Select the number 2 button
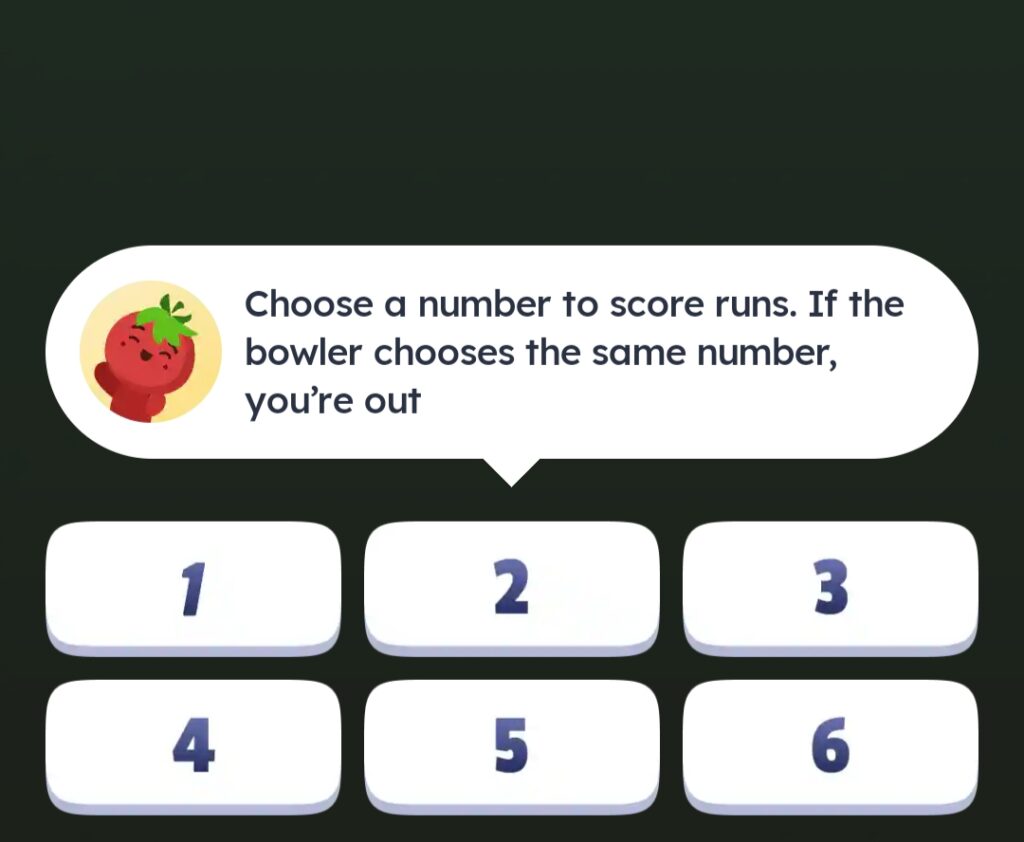Screen dimensions: 1024x842 coord(511,587)
